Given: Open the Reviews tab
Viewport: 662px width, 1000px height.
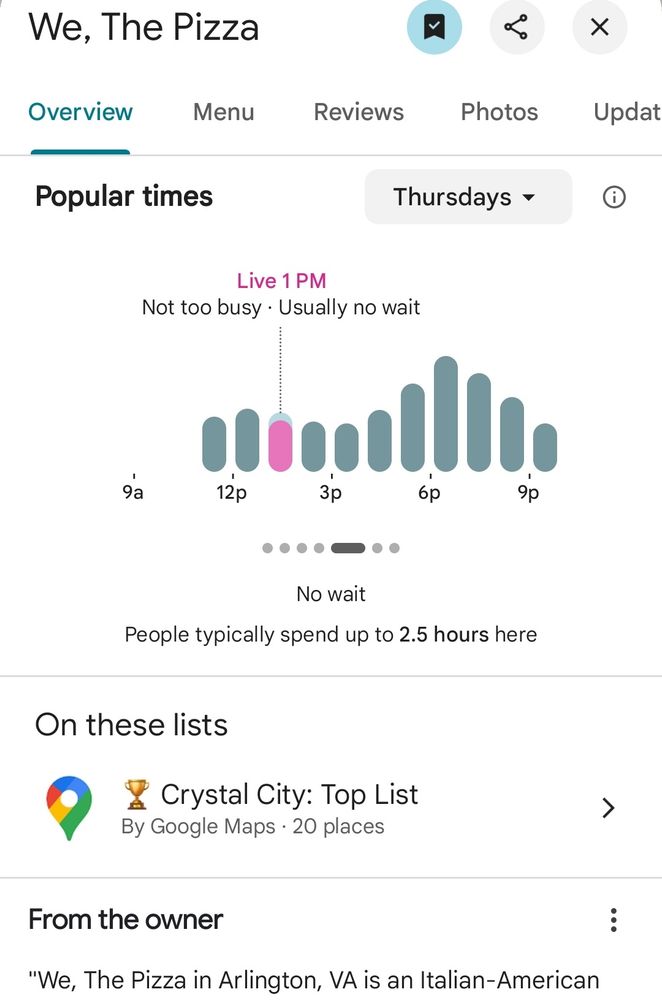Looking at the screenshot, I should (358, 112).
